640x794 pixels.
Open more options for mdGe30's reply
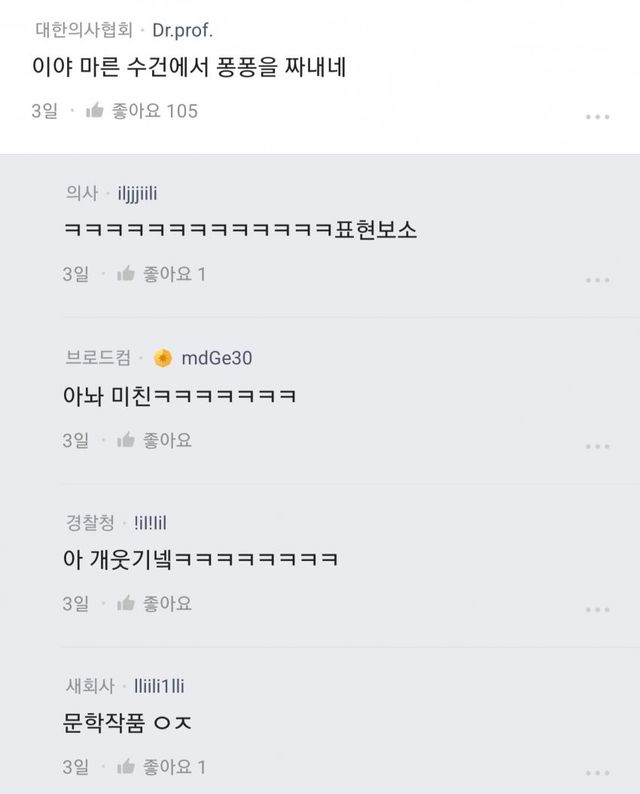pos(597,446)
